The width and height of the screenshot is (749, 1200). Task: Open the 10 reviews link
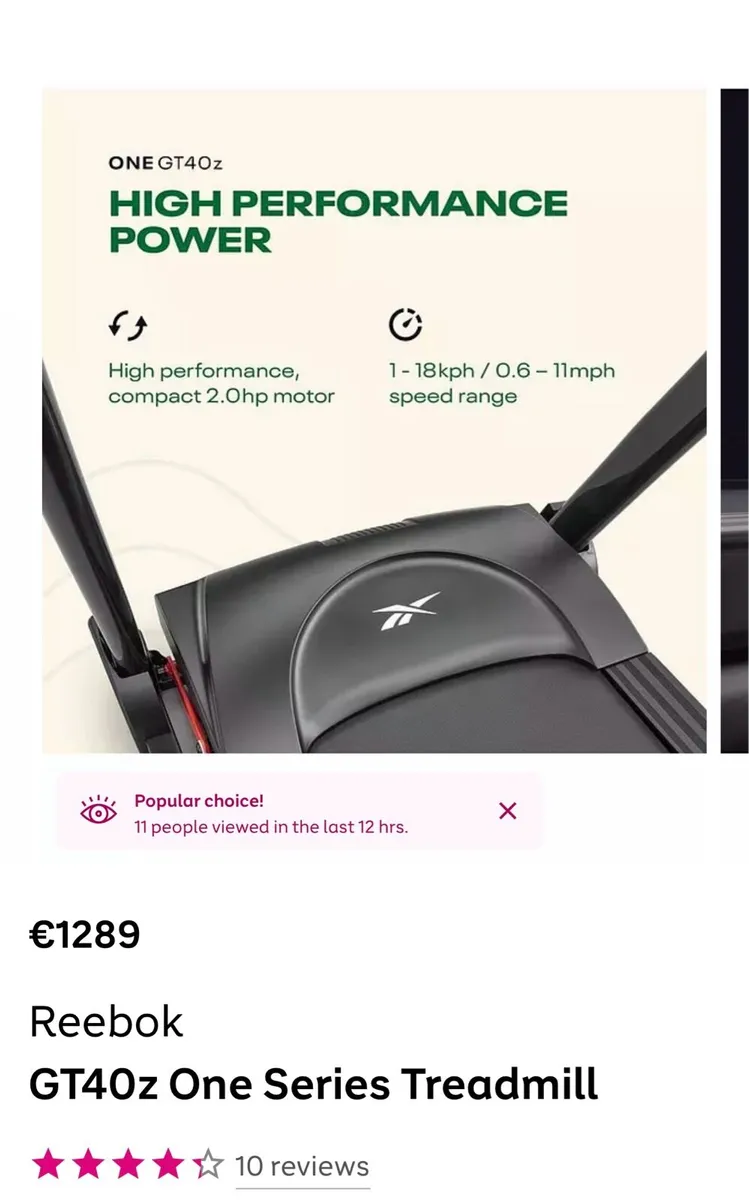pos(302,1166)
